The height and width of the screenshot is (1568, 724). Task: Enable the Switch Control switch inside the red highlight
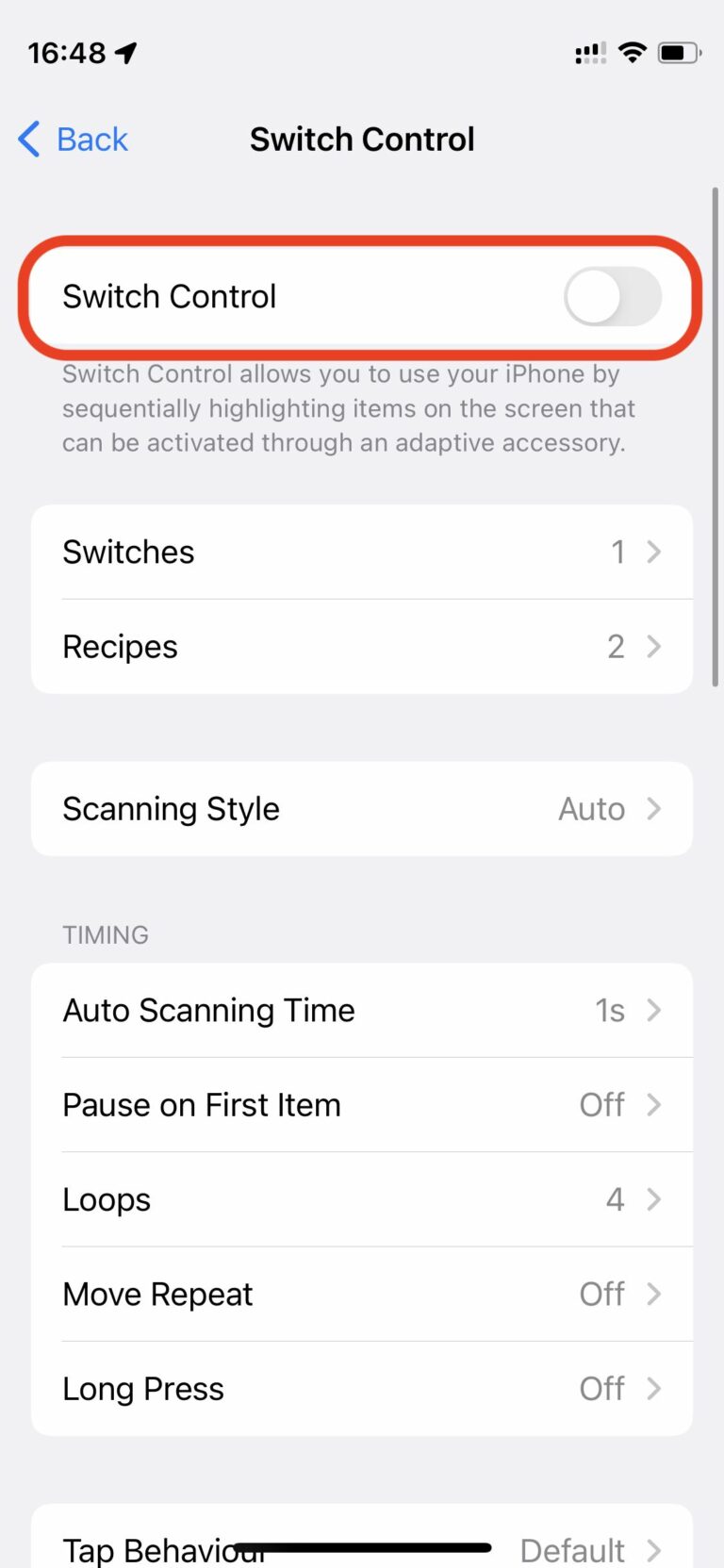point(612,296)
